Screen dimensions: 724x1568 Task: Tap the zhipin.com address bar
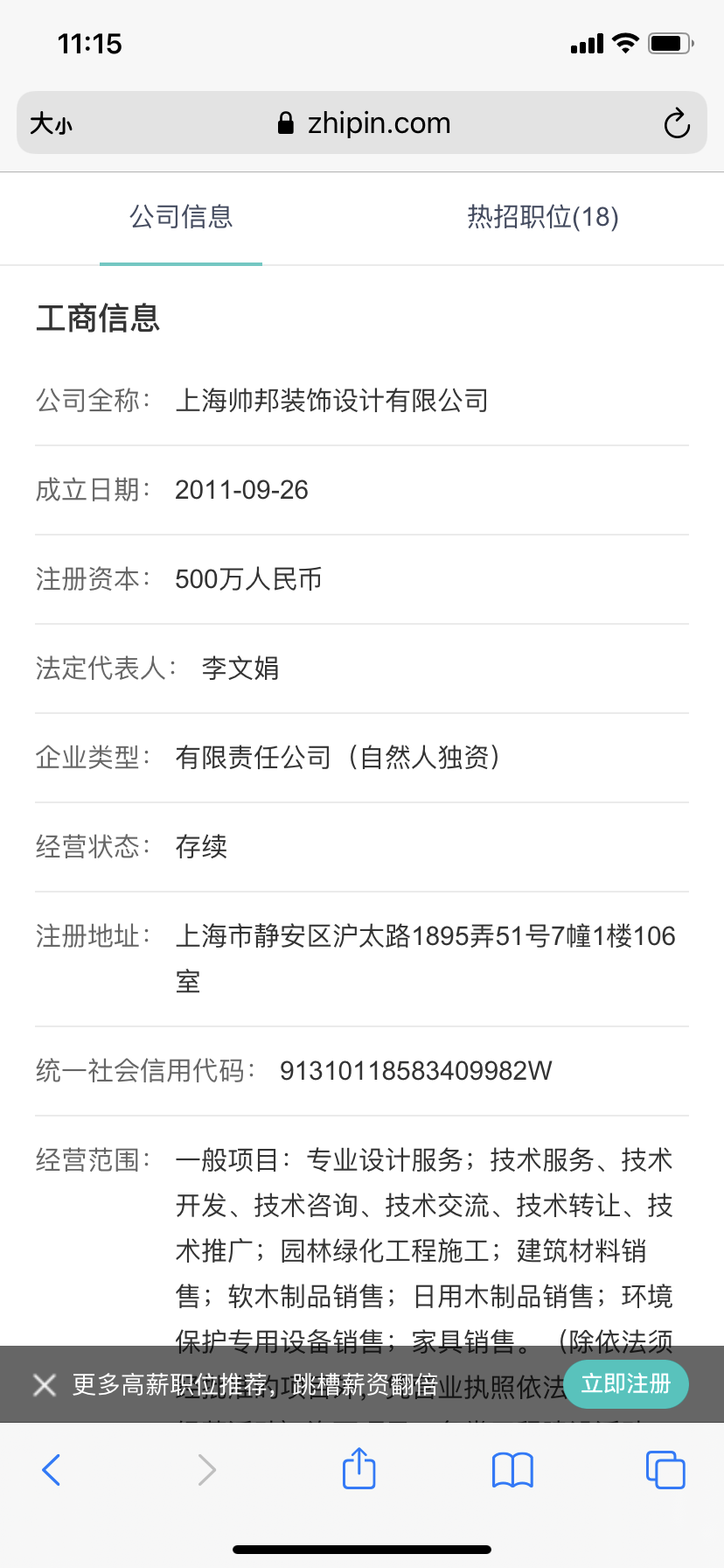pyautogui.click(x=363, y=123)
